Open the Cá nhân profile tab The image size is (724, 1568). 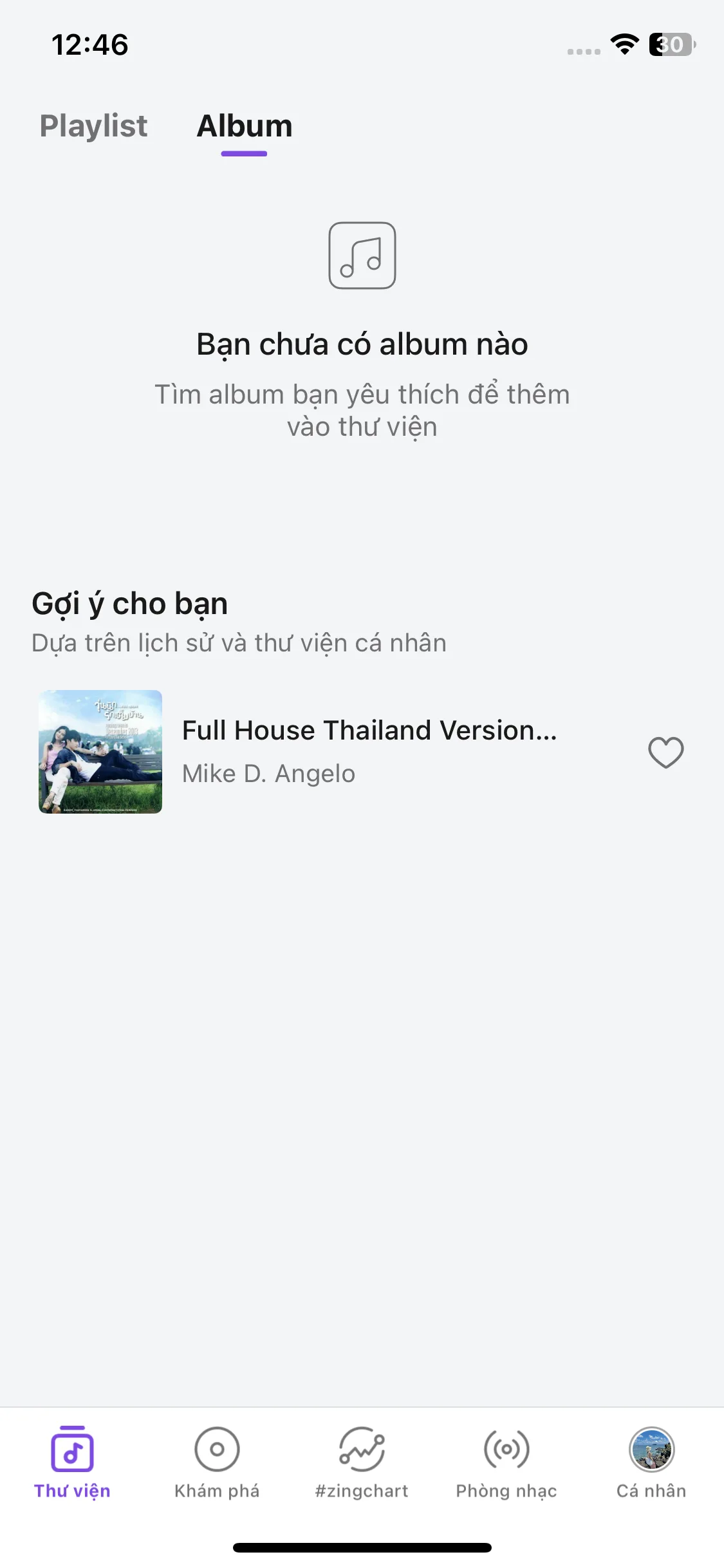[x=651, y=1462]
